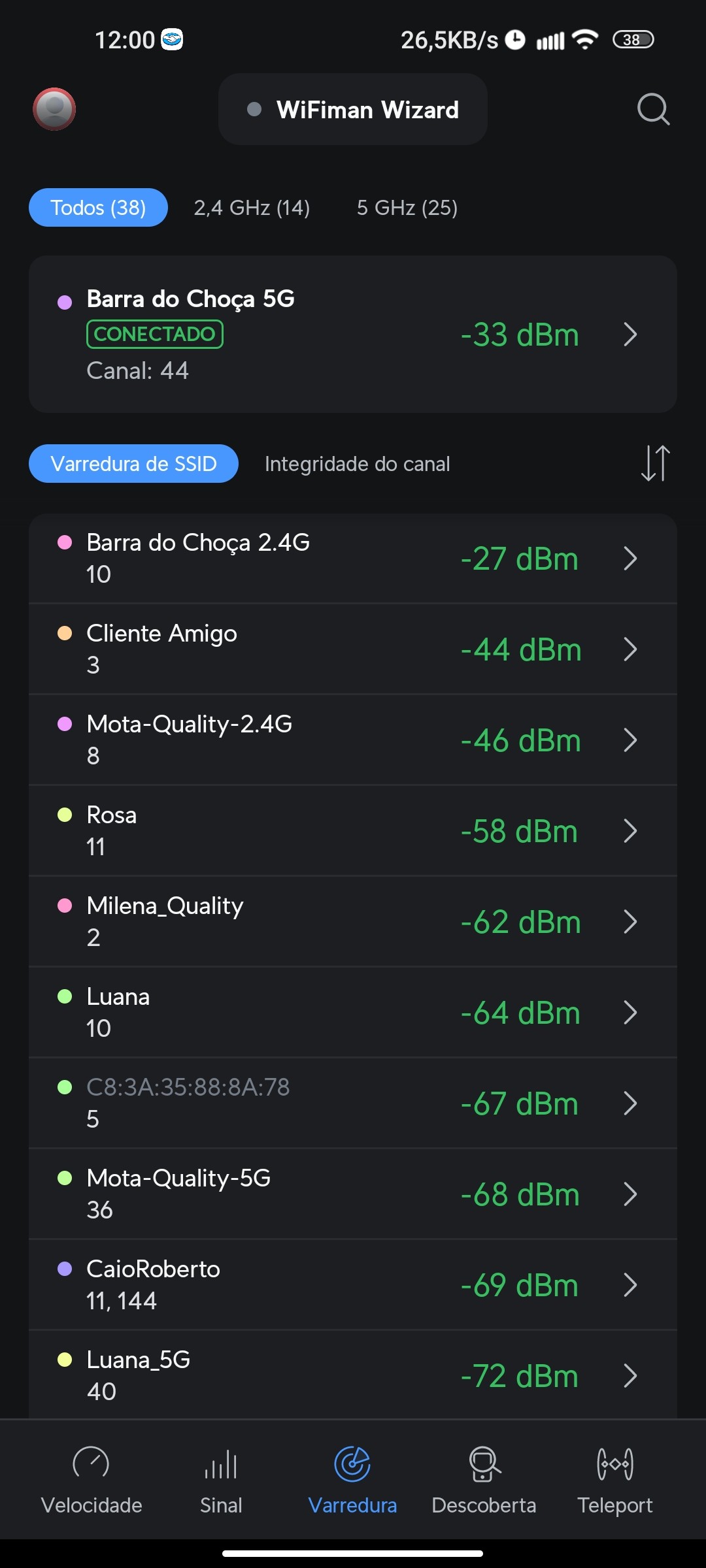This screenshot has height=1568, width=706.
Task: Open Mota-Quality-2.4G network details
Action: coord(353,740)
